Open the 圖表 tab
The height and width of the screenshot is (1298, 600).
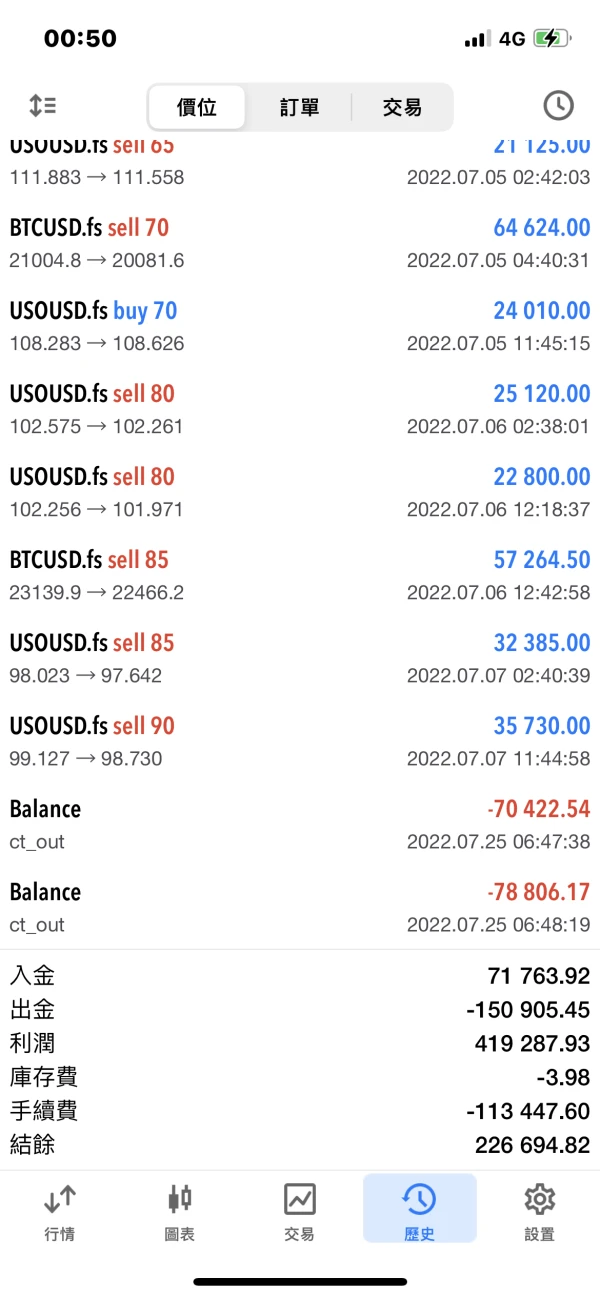(x=180, y=1210)
